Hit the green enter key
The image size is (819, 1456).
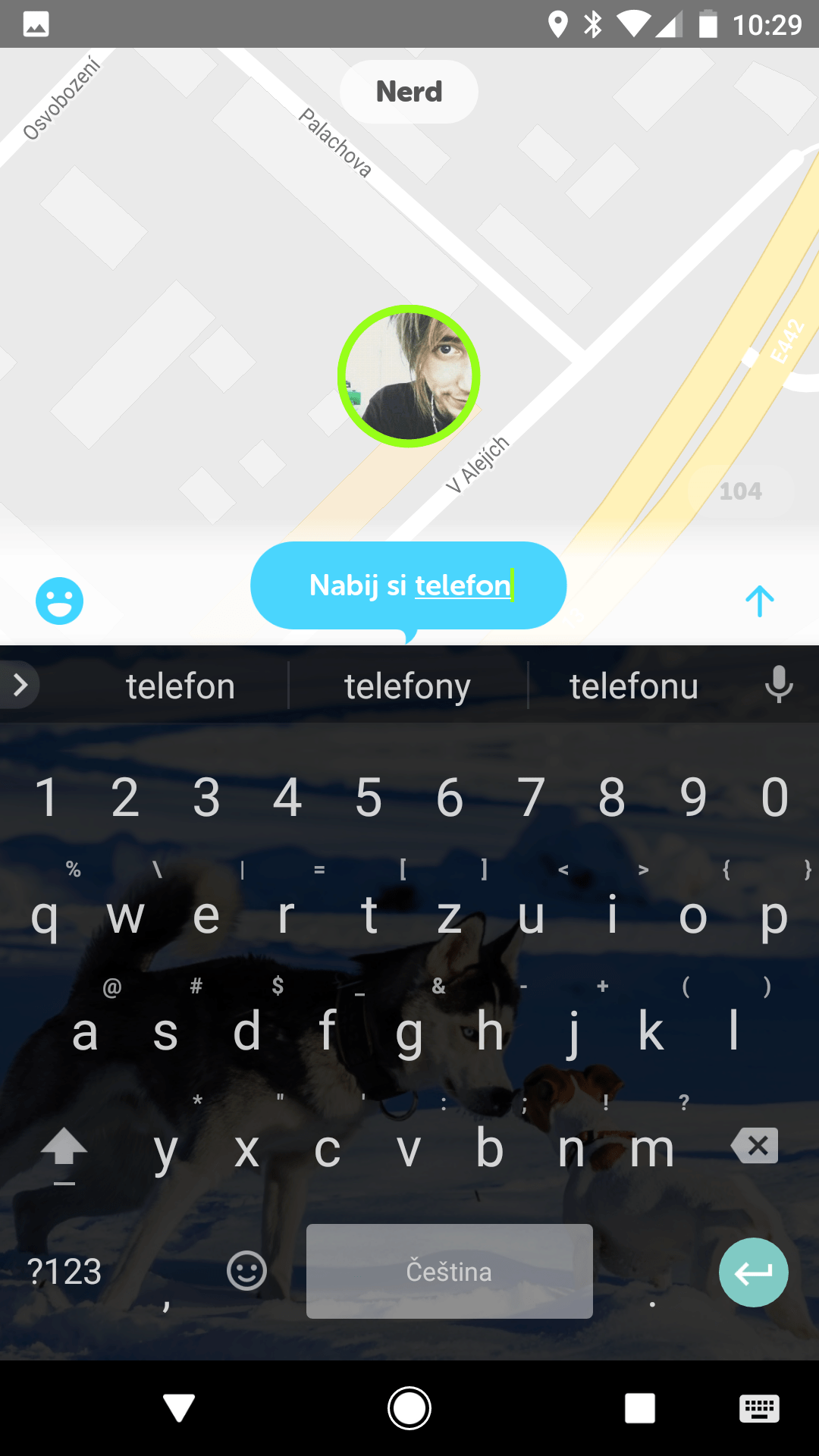coord(754,1272)
